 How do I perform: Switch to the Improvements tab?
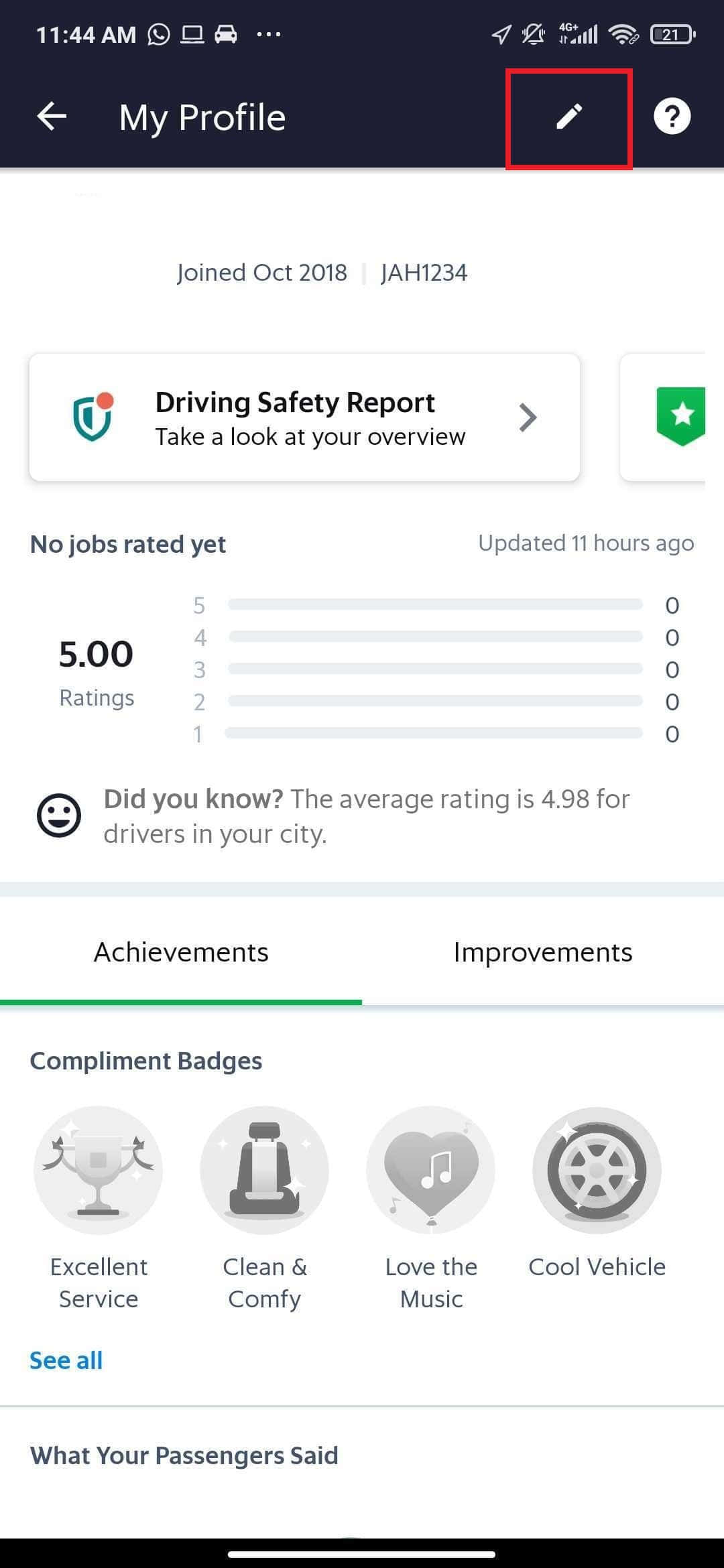pos(542,952)
